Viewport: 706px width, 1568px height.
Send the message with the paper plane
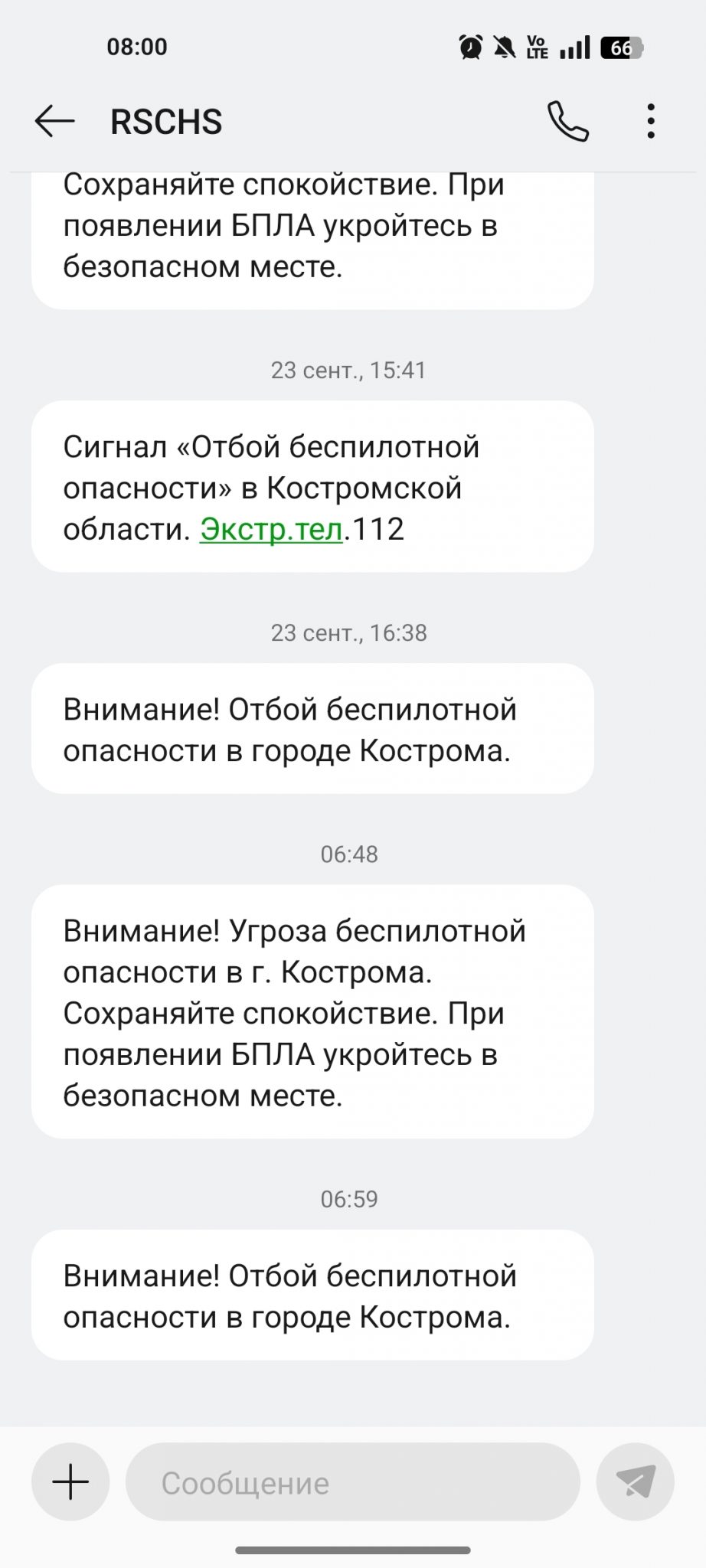pos(636,1481)
